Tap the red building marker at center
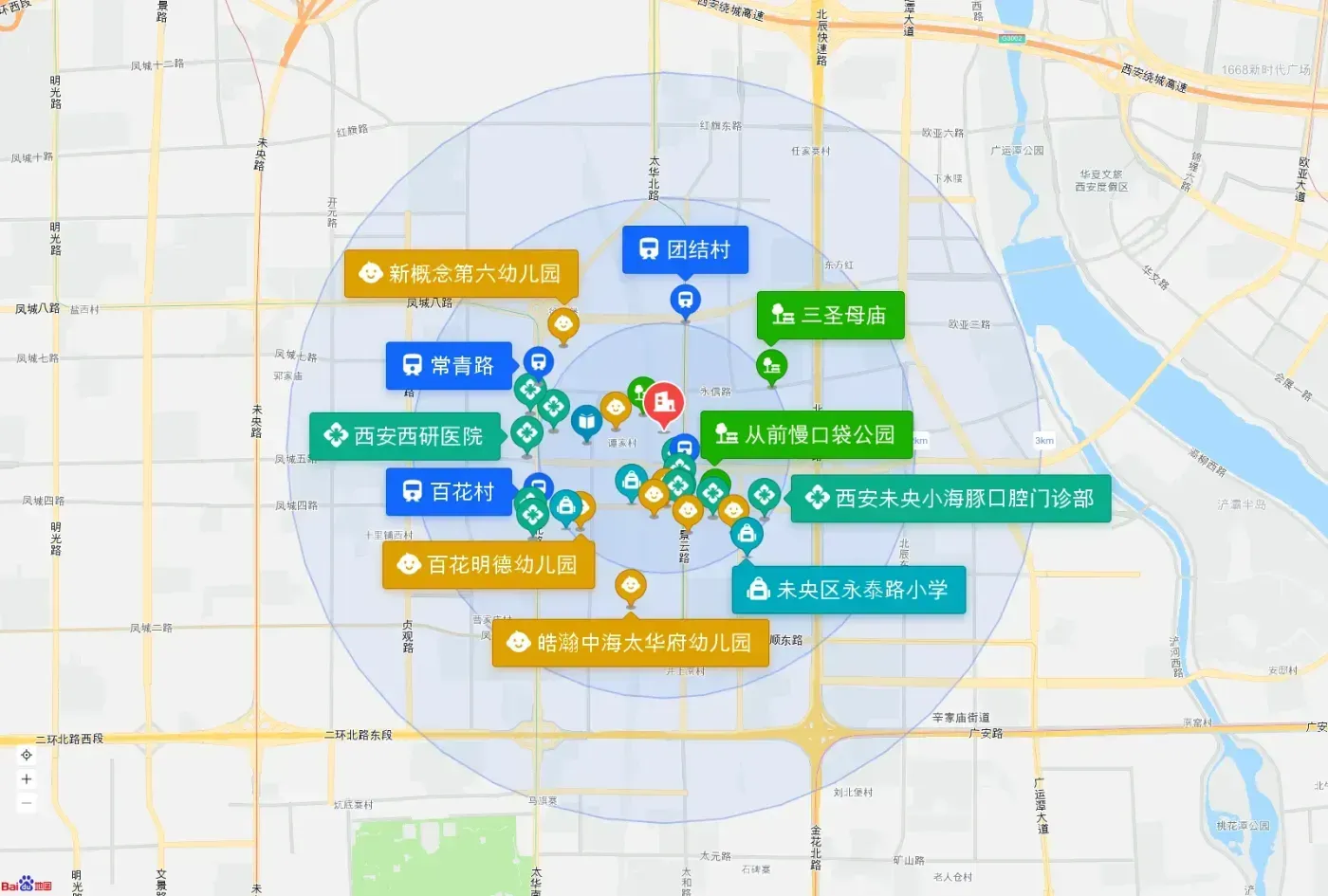The image size is (1328, 896). pos(664,404)
